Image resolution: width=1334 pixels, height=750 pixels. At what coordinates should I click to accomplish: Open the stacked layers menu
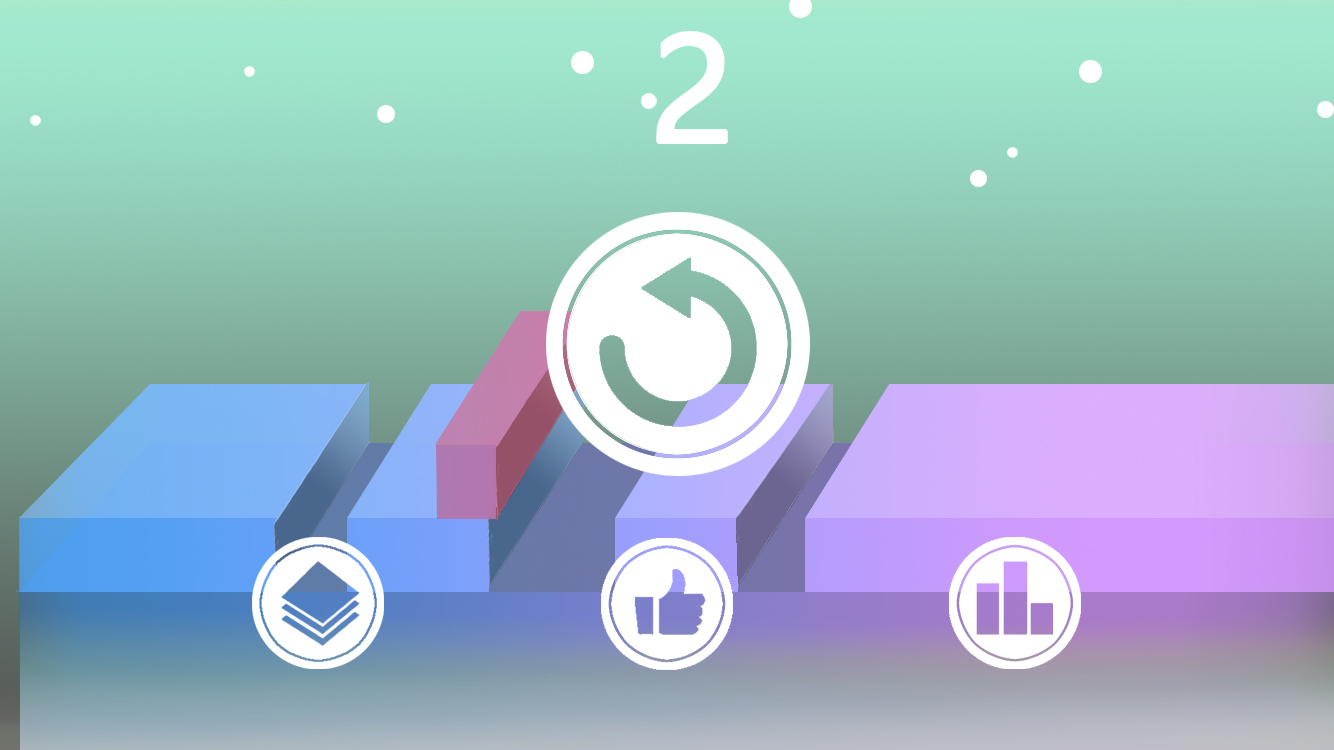[318, 603]
